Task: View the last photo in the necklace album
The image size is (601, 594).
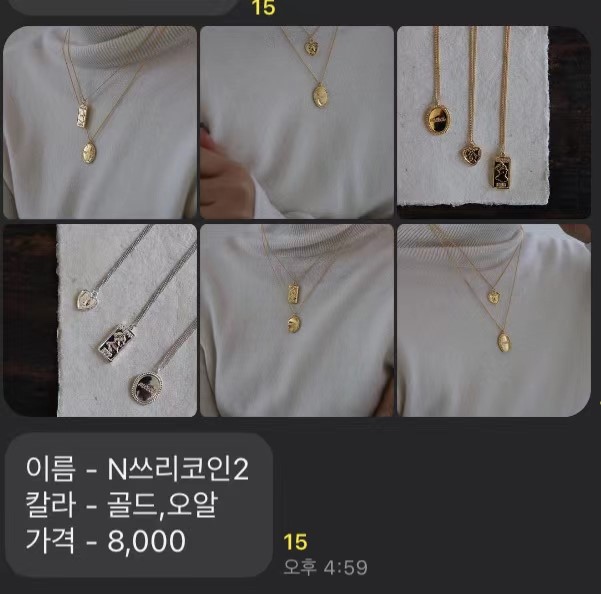Action: pyautogui.click(x=493, y=320)
